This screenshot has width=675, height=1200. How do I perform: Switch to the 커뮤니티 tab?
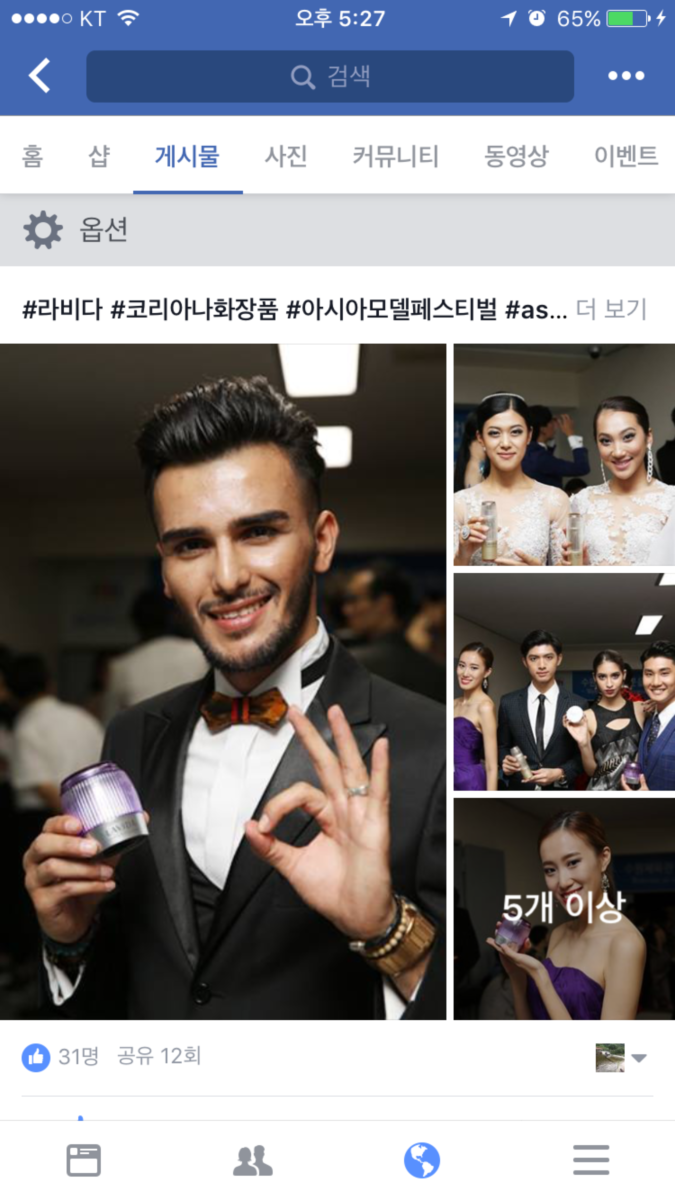[x=396, y=156]
